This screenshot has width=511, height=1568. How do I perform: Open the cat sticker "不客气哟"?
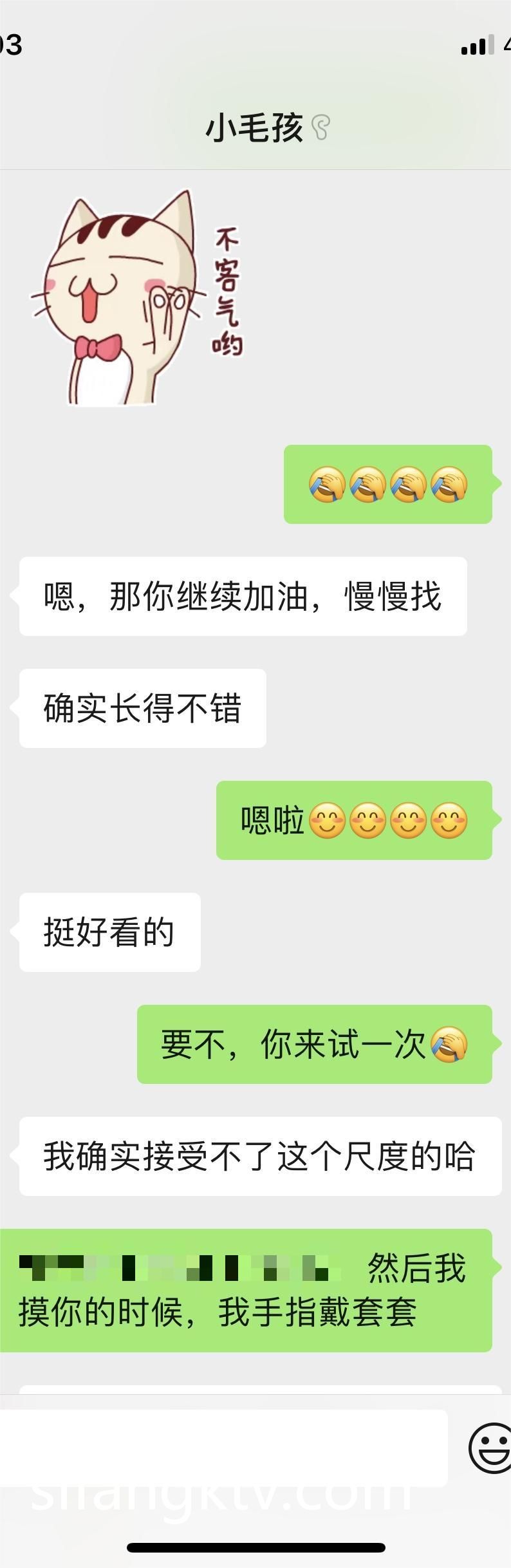pyautogui.click(x=136, y=299)
